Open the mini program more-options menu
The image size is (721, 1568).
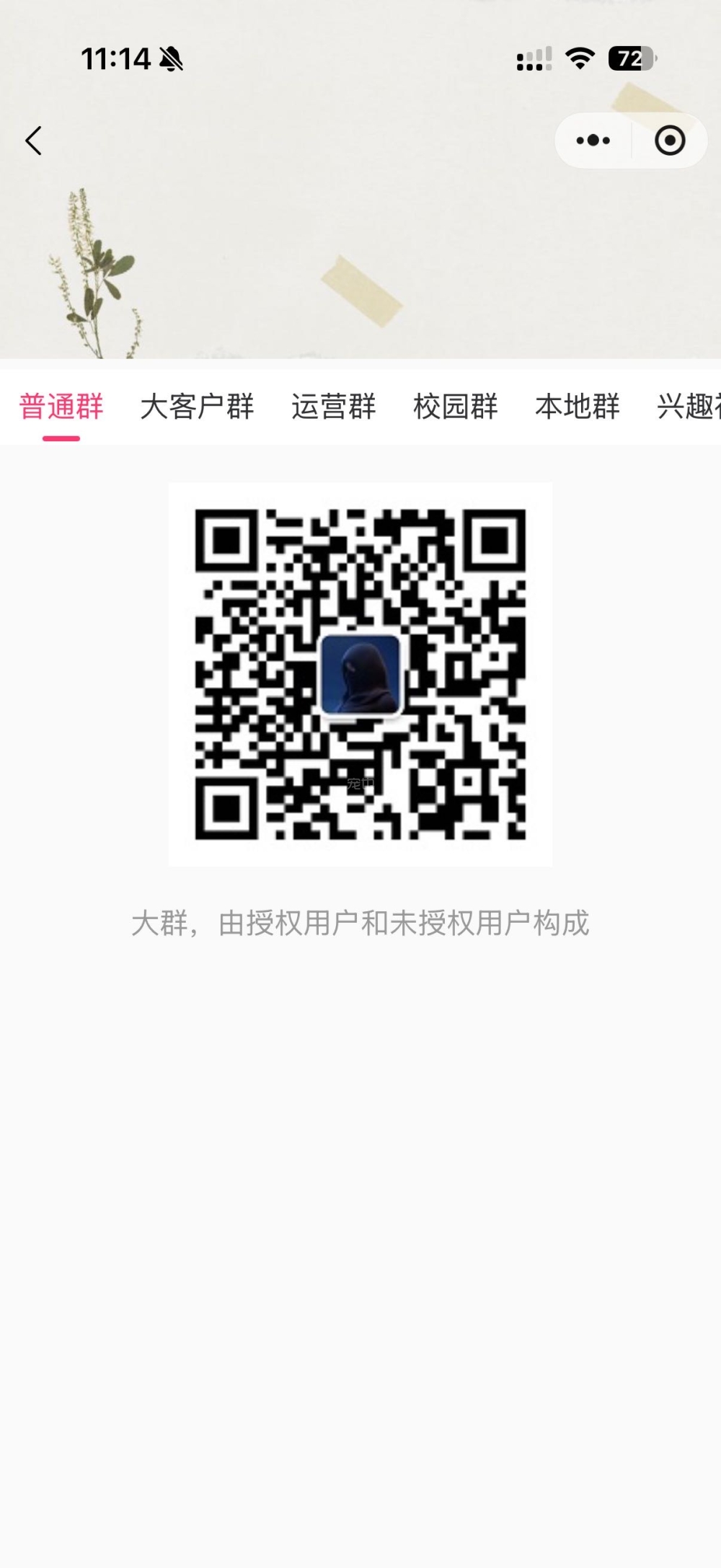(x=593, y=141)
